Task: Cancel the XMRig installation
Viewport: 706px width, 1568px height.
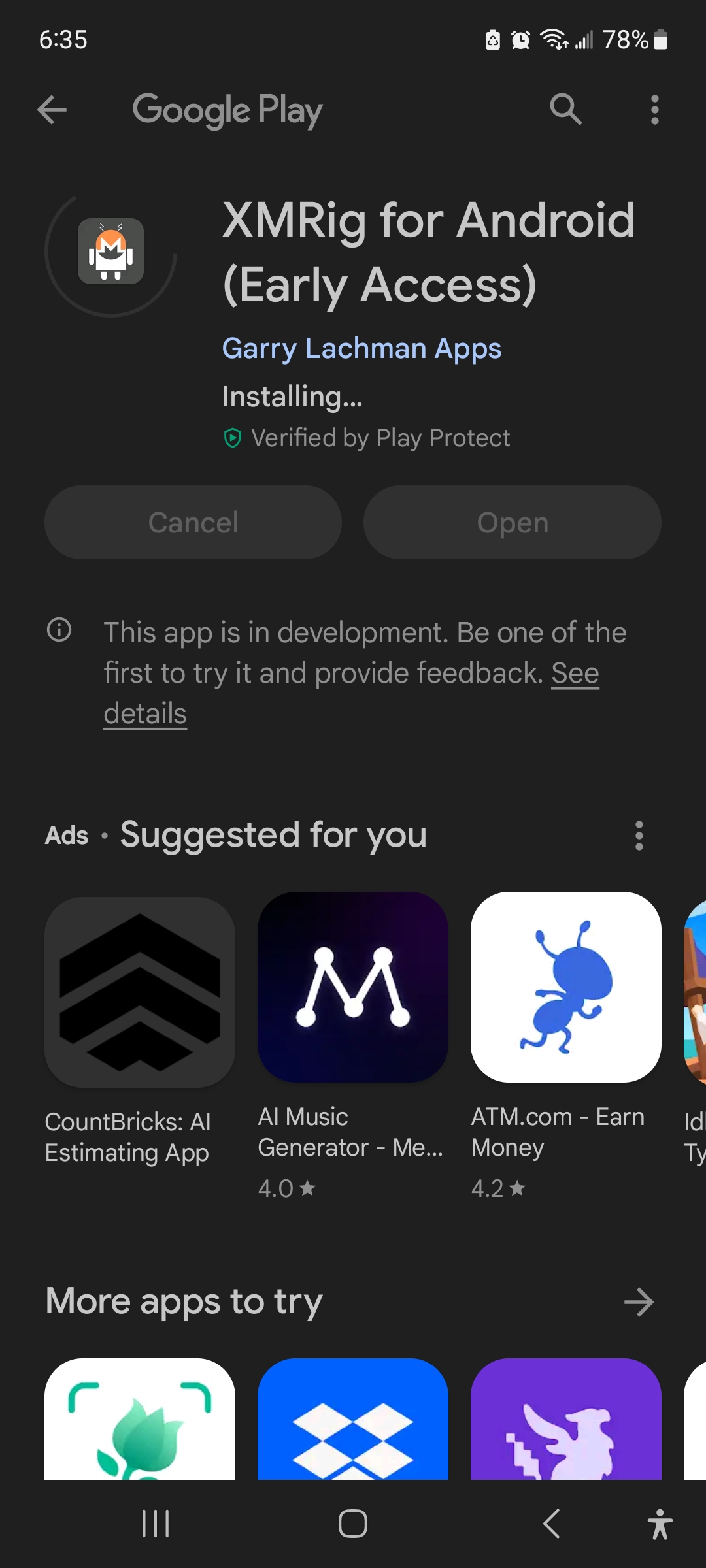Action: pos(193,522)
